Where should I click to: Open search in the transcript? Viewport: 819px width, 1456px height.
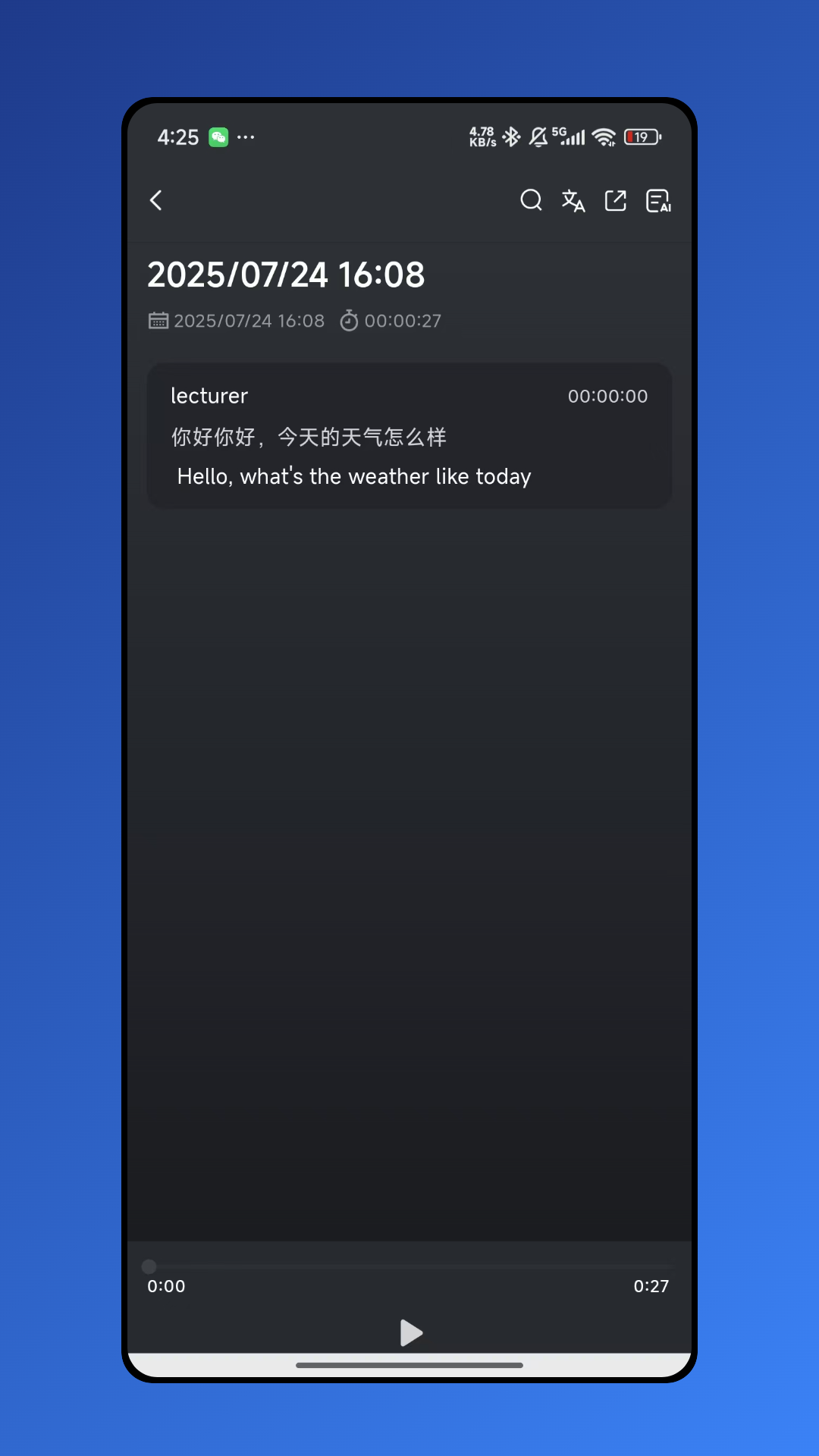[x=531, y=201]
